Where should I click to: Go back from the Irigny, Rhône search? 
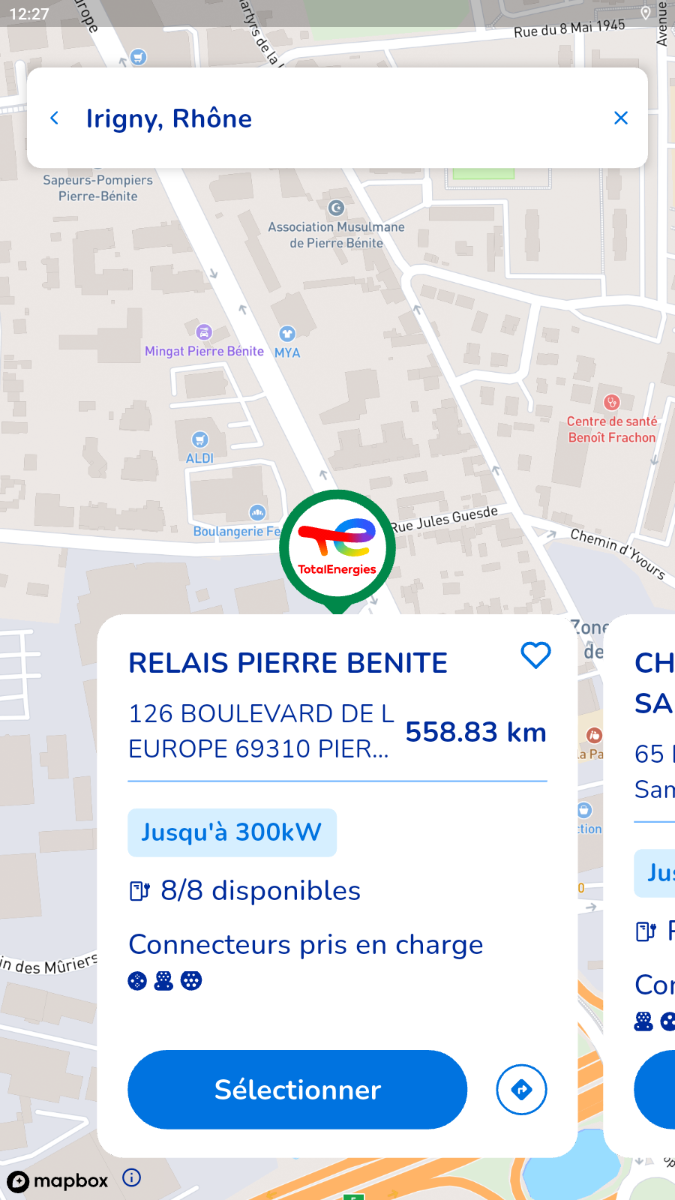click(x=54, y=118)
